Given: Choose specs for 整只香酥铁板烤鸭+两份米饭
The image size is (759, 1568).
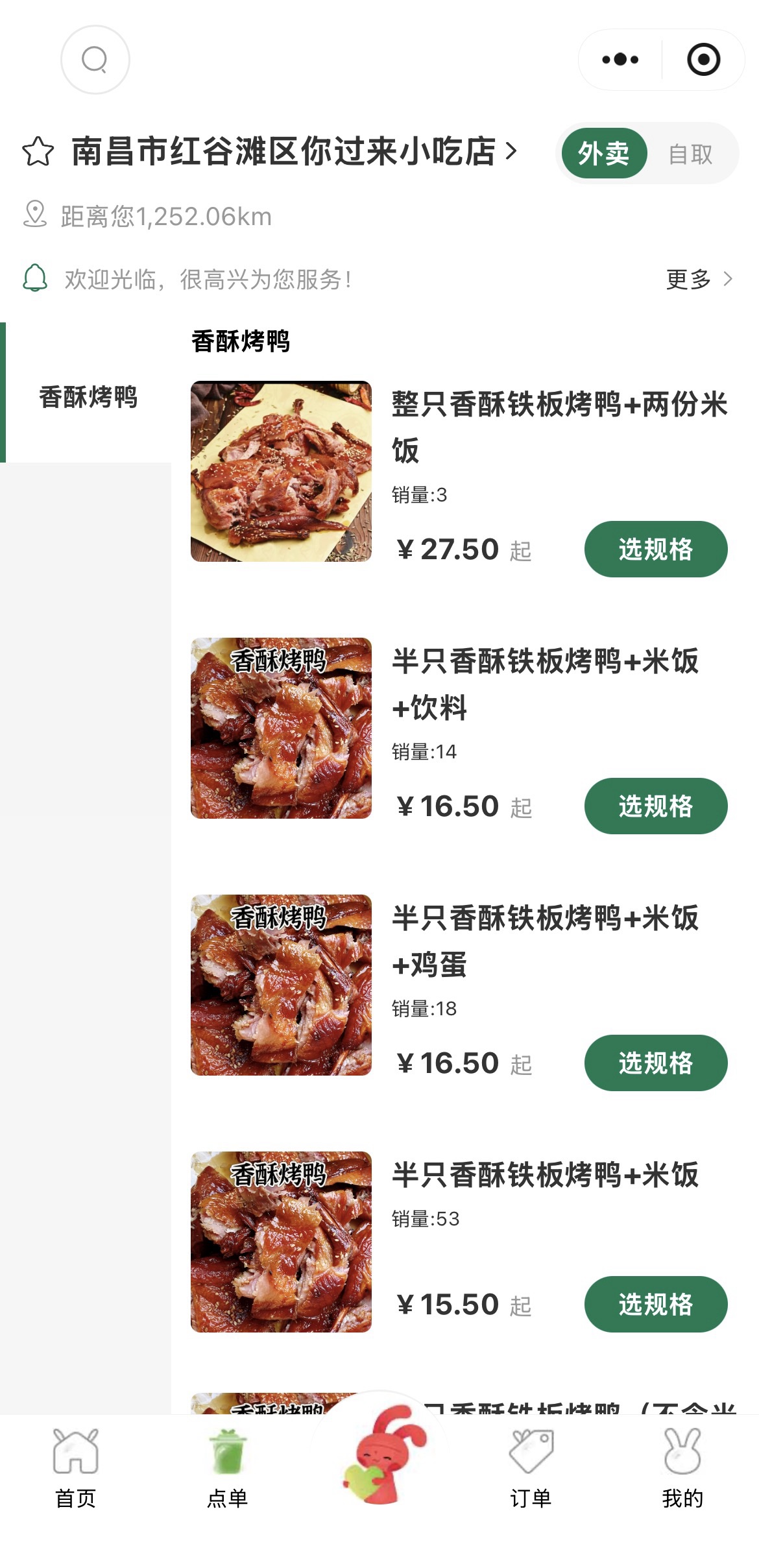Looking at the screenshot, I should point(655,549).
